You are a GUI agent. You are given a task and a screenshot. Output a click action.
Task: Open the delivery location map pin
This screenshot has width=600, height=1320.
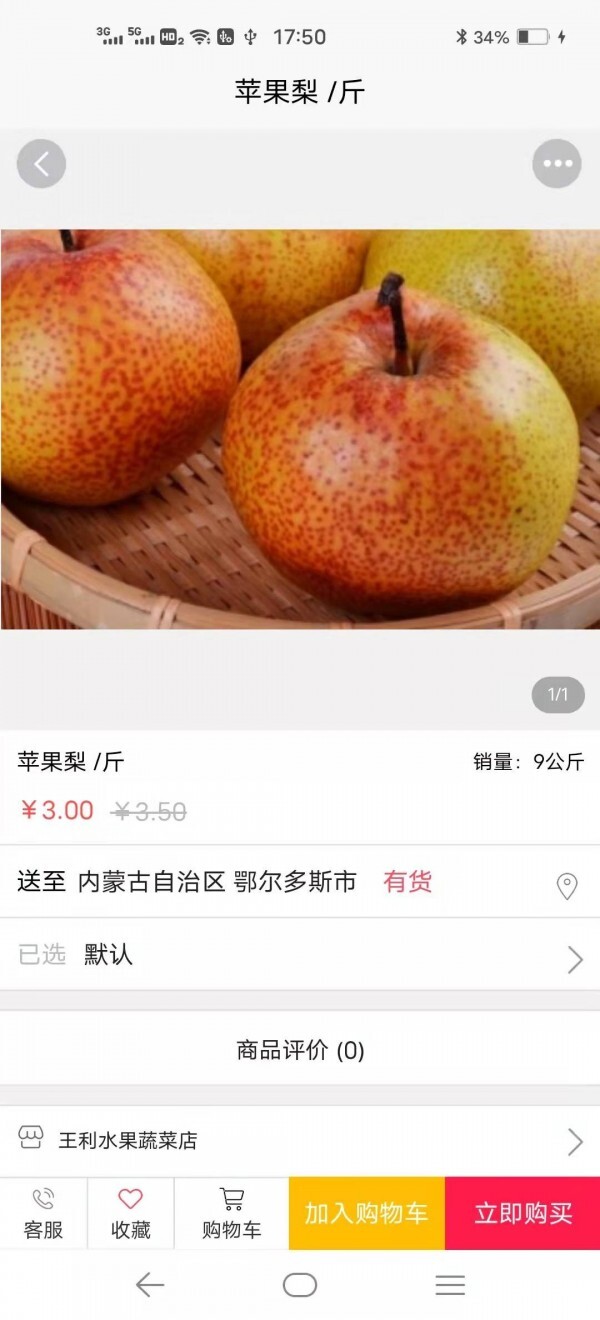pyautogui.click(x=567, y=886)
